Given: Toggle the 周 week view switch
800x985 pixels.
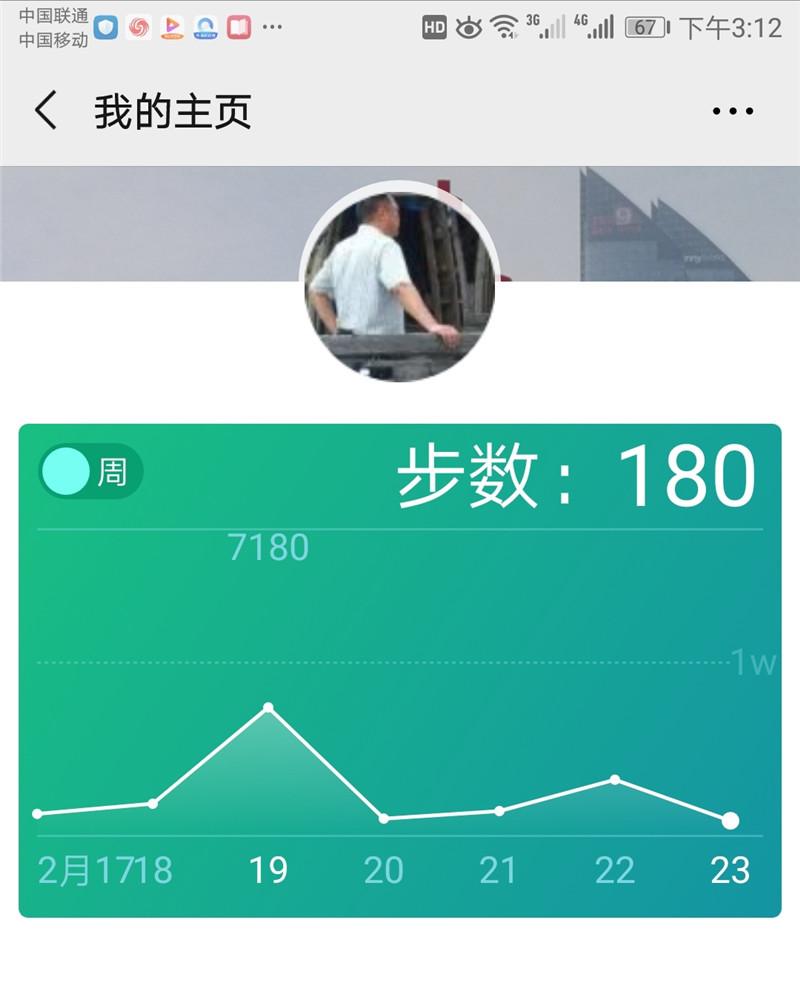Looking at the screenshot, I should tap(91, 471).
